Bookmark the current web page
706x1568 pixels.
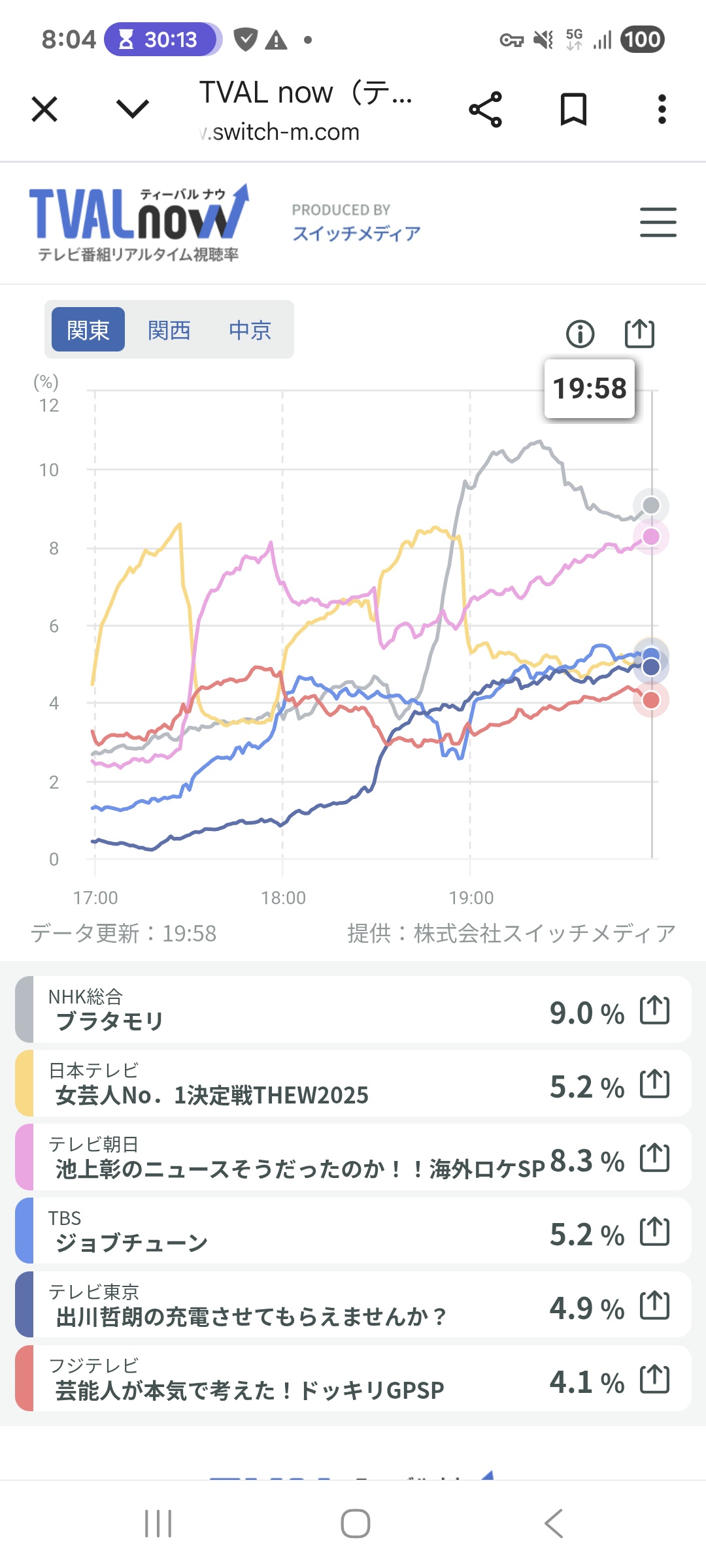click(573, 109)
